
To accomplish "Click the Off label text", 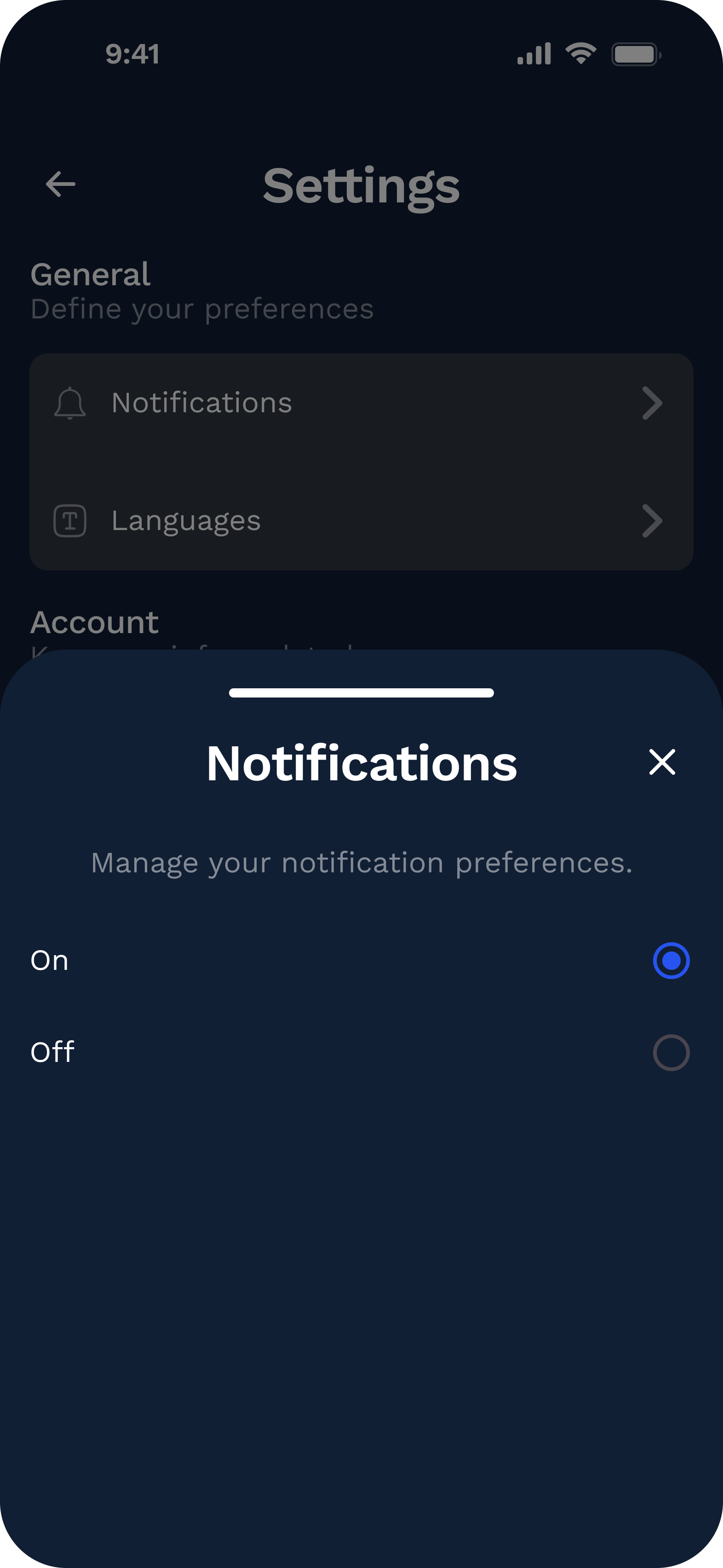I will pos(52,1052).
